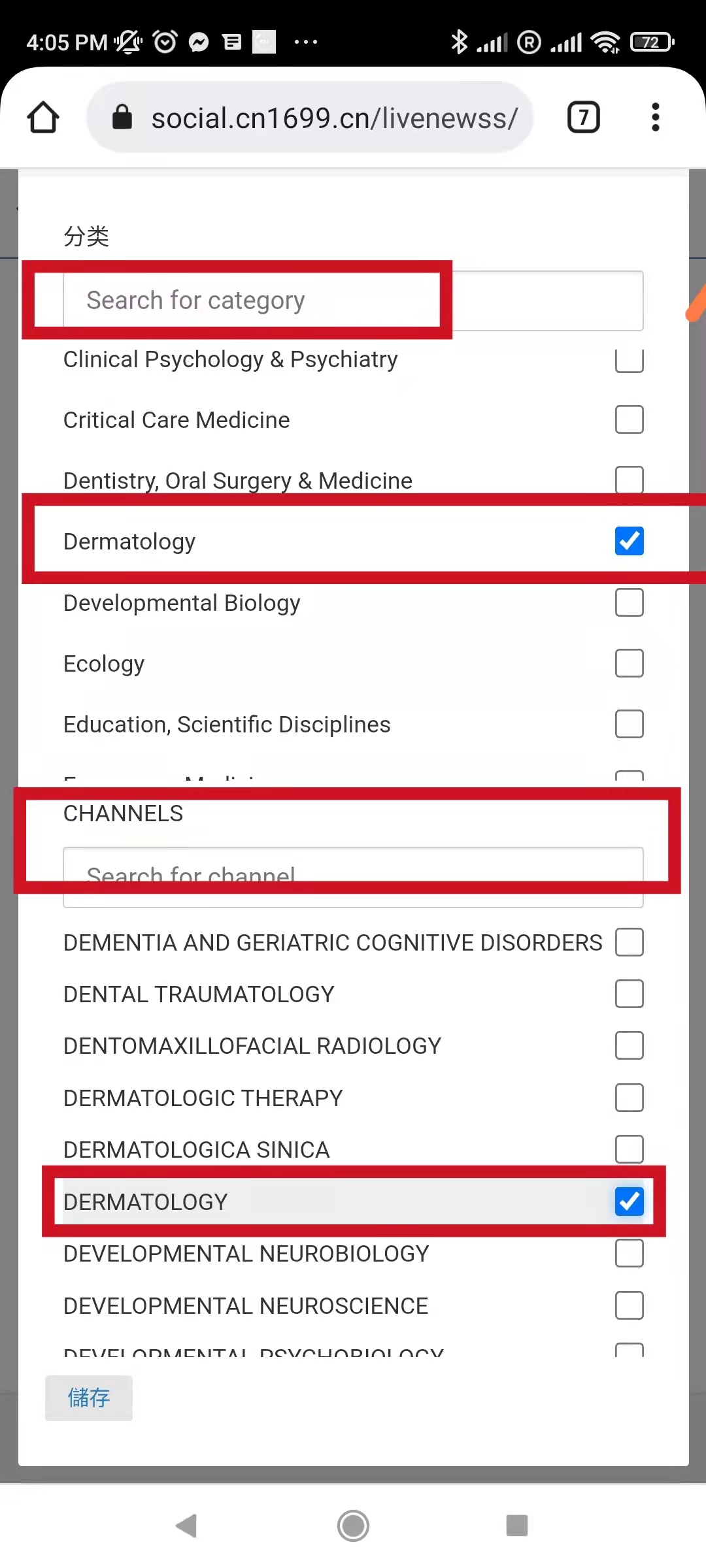Select the Dental Traumatology channel
This screenshot has width=706, height=1568.
(629, 994)
